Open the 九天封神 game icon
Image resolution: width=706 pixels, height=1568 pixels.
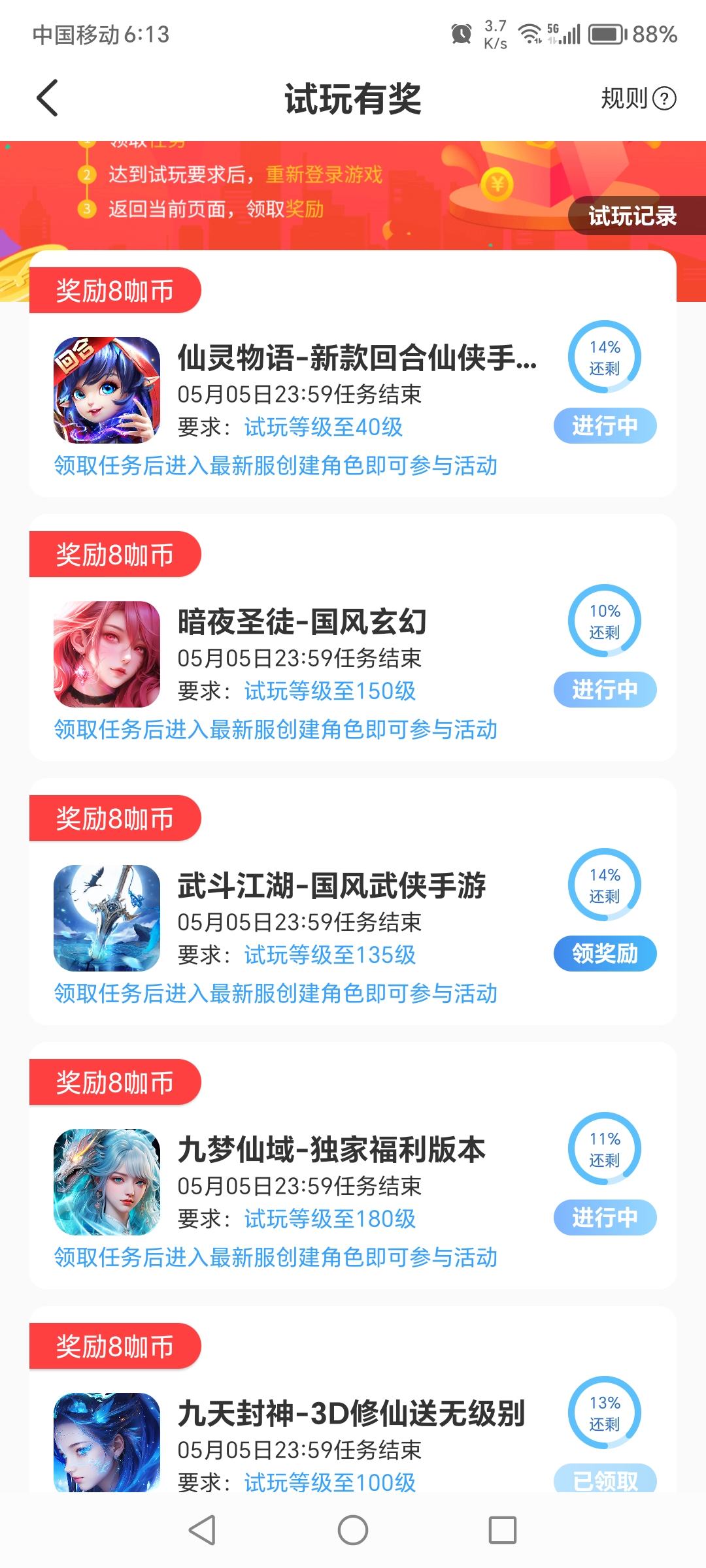point(107,1443)
